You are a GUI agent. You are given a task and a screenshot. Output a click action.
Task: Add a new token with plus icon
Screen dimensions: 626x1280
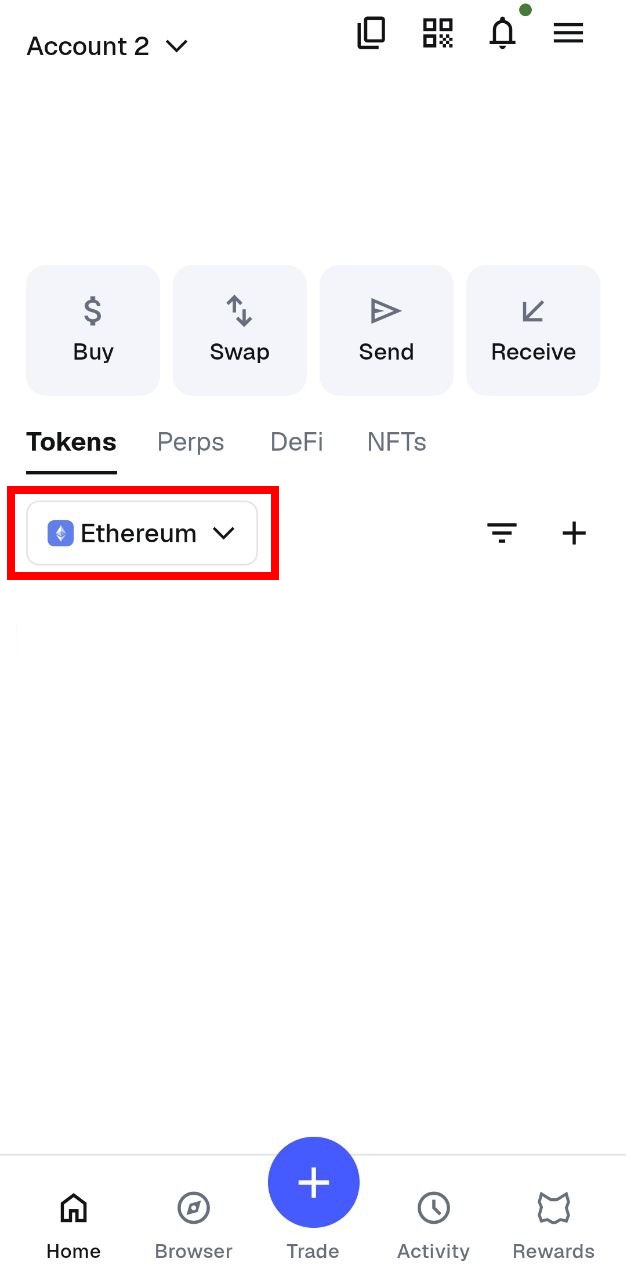pyautogui.click(x=574, y=533)
